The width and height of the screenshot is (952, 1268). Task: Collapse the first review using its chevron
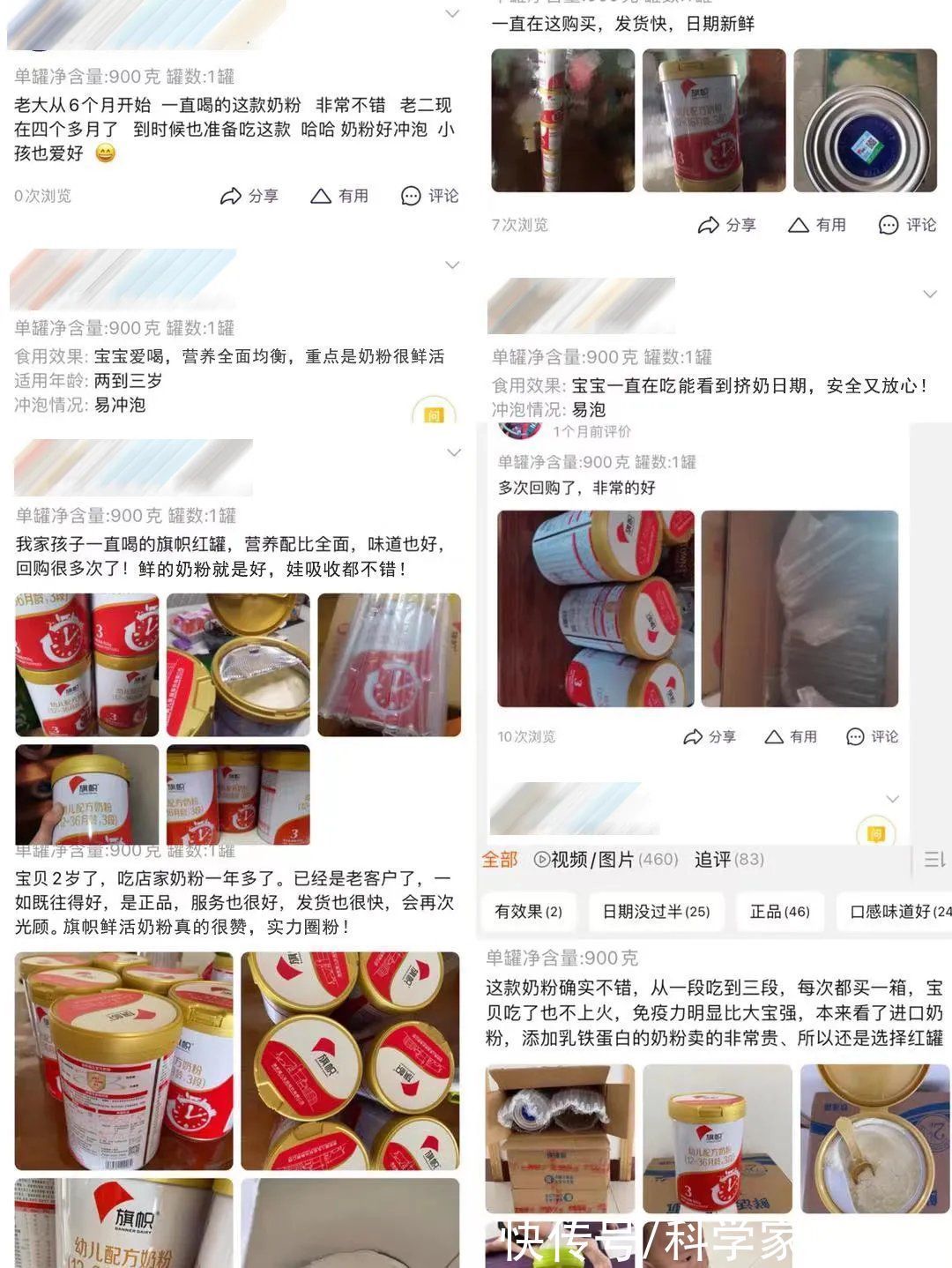[452, 13]
